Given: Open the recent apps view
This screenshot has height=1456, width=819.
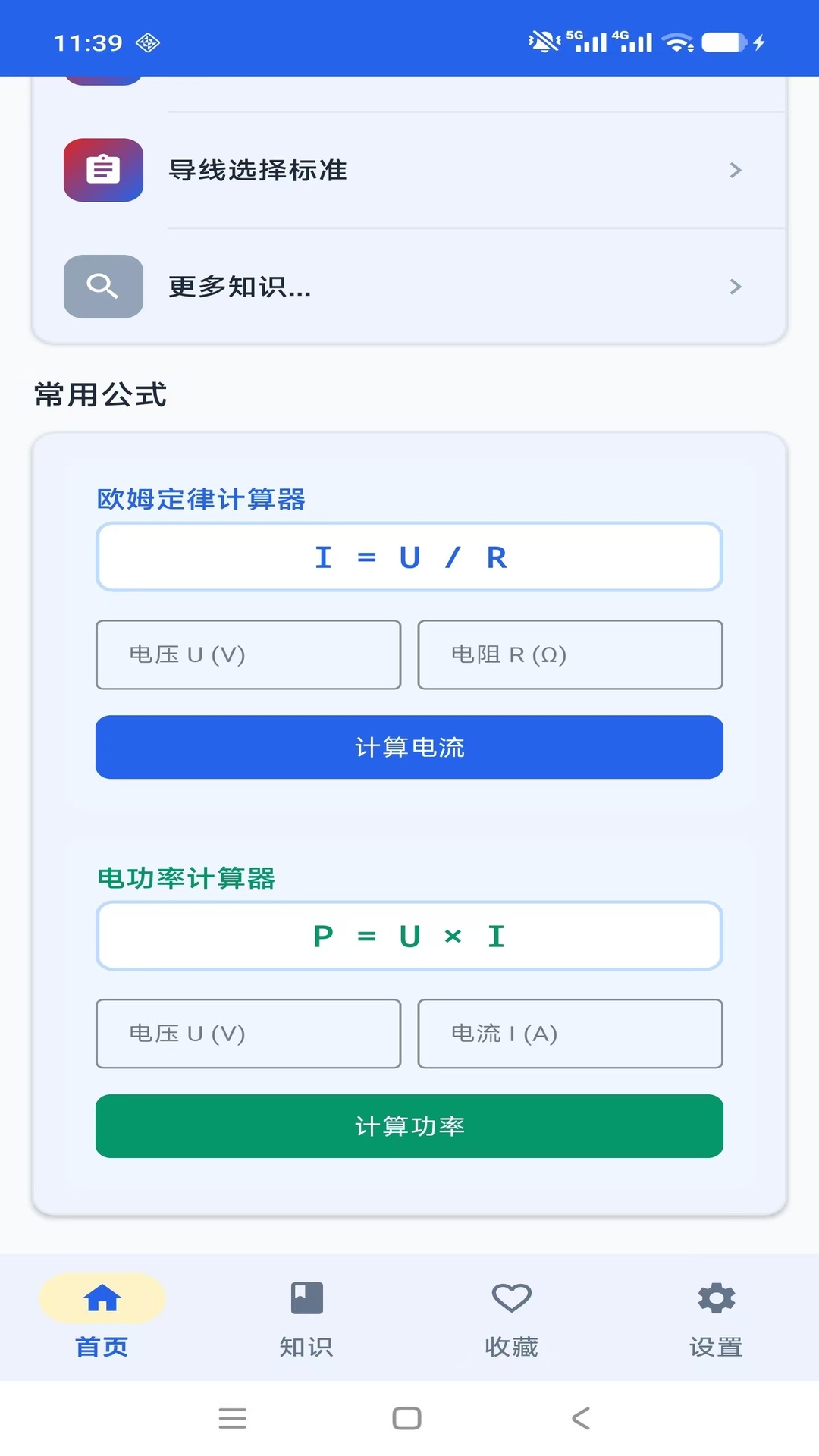Looking at the screenshot, I should point(232,1418).
